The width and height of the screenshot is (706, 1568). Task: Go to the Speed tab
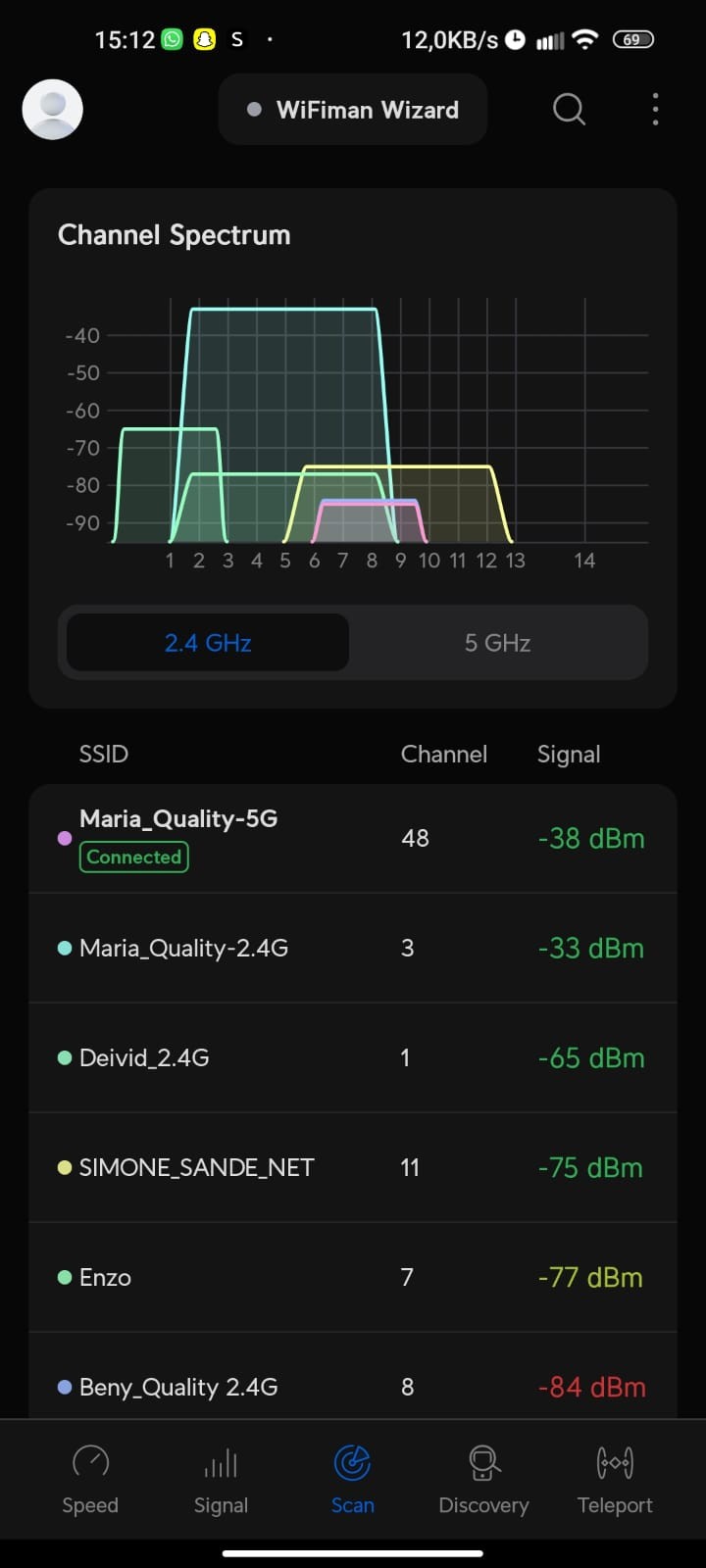click(x=90, y=1480)
